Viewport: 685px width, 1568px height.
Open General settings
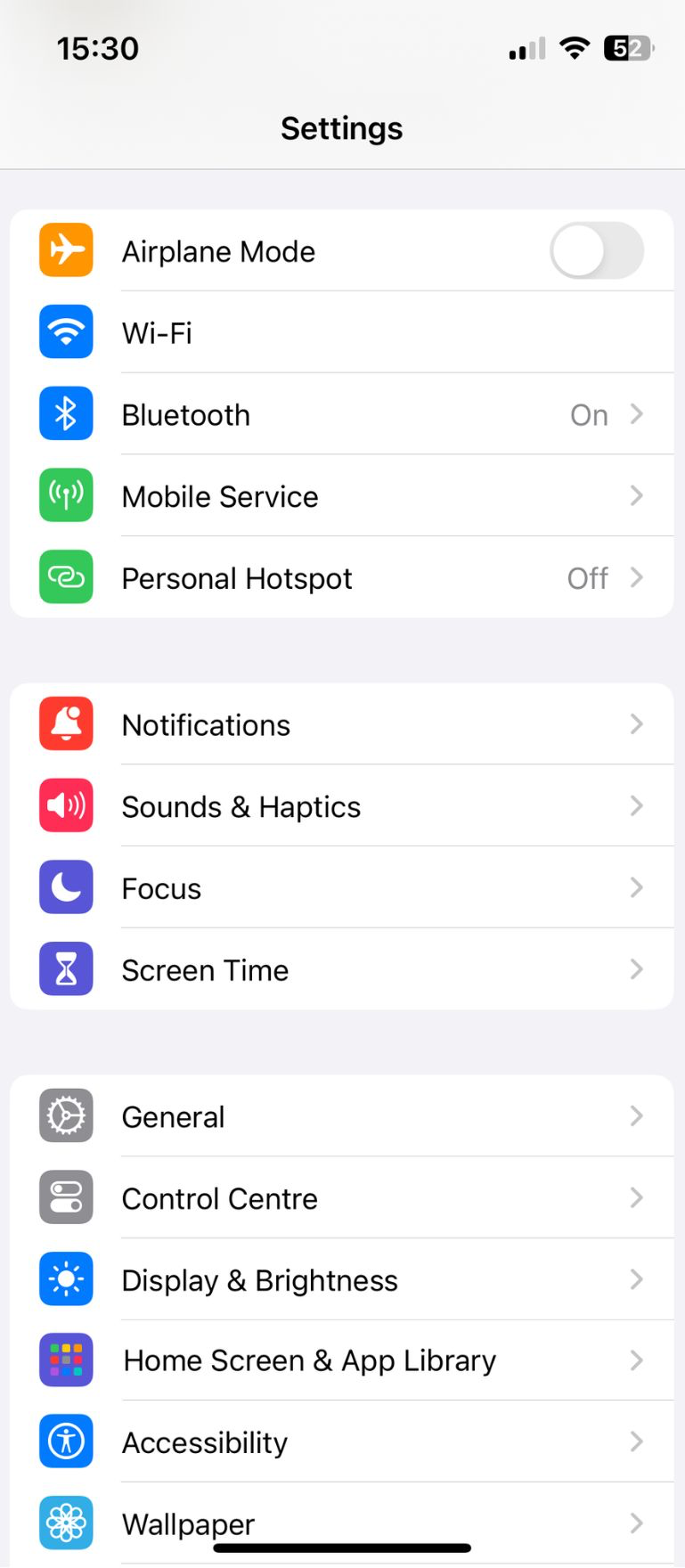(x=342, y=1117)
